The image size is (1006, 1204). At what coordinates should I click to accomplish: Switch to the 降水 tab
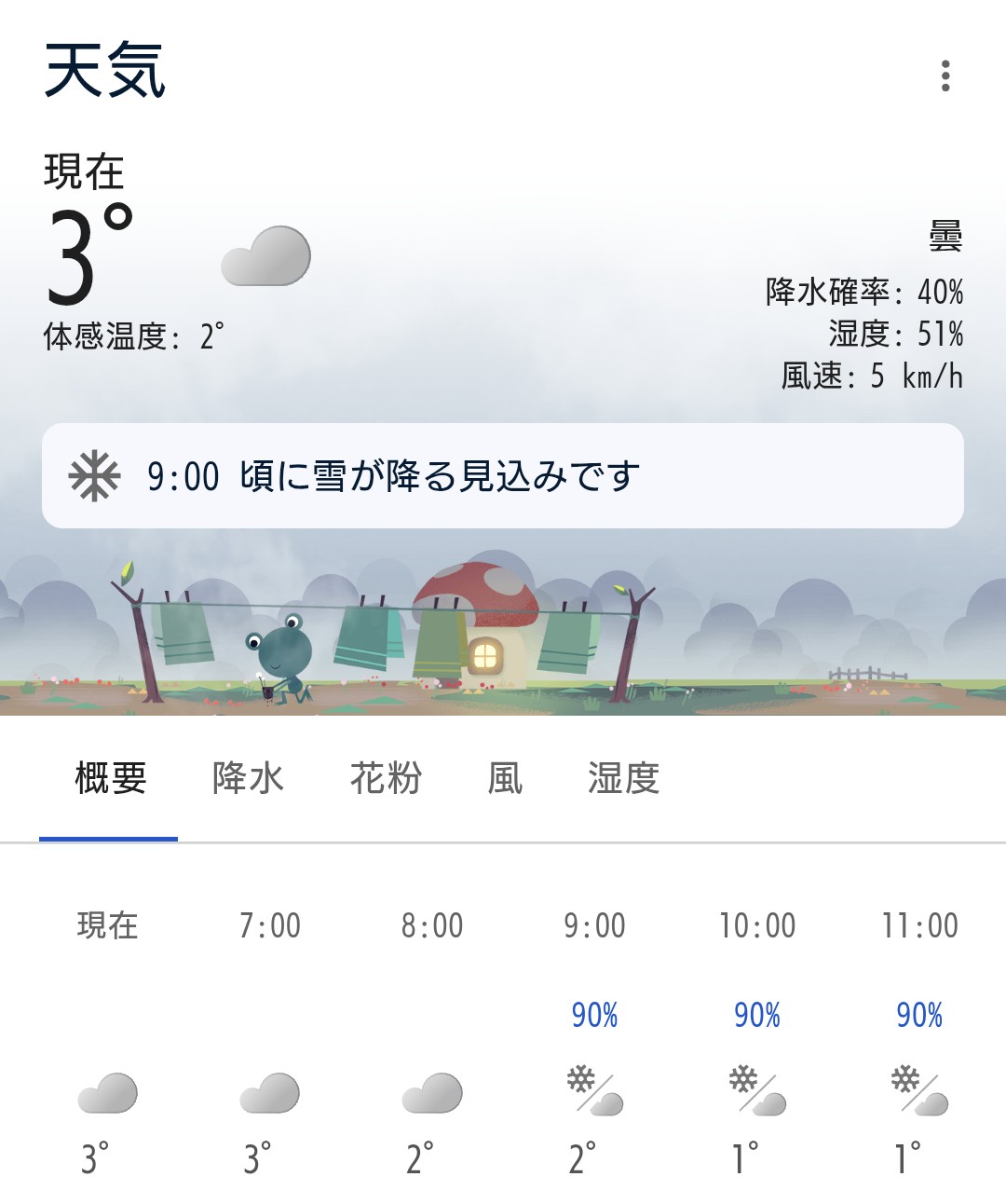click(248, 778)
